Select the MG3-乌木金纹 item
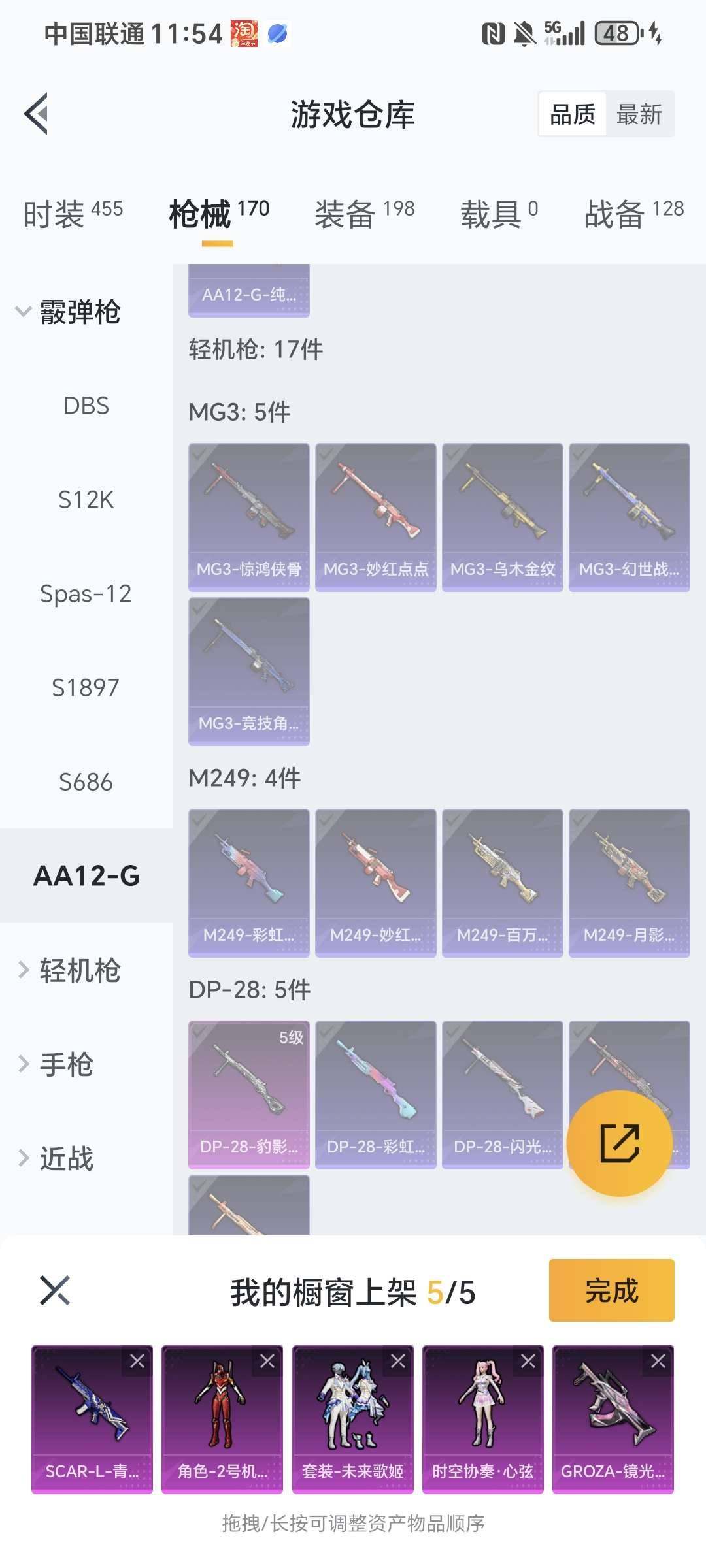The image size is (706, 1568). coord(502,516)
